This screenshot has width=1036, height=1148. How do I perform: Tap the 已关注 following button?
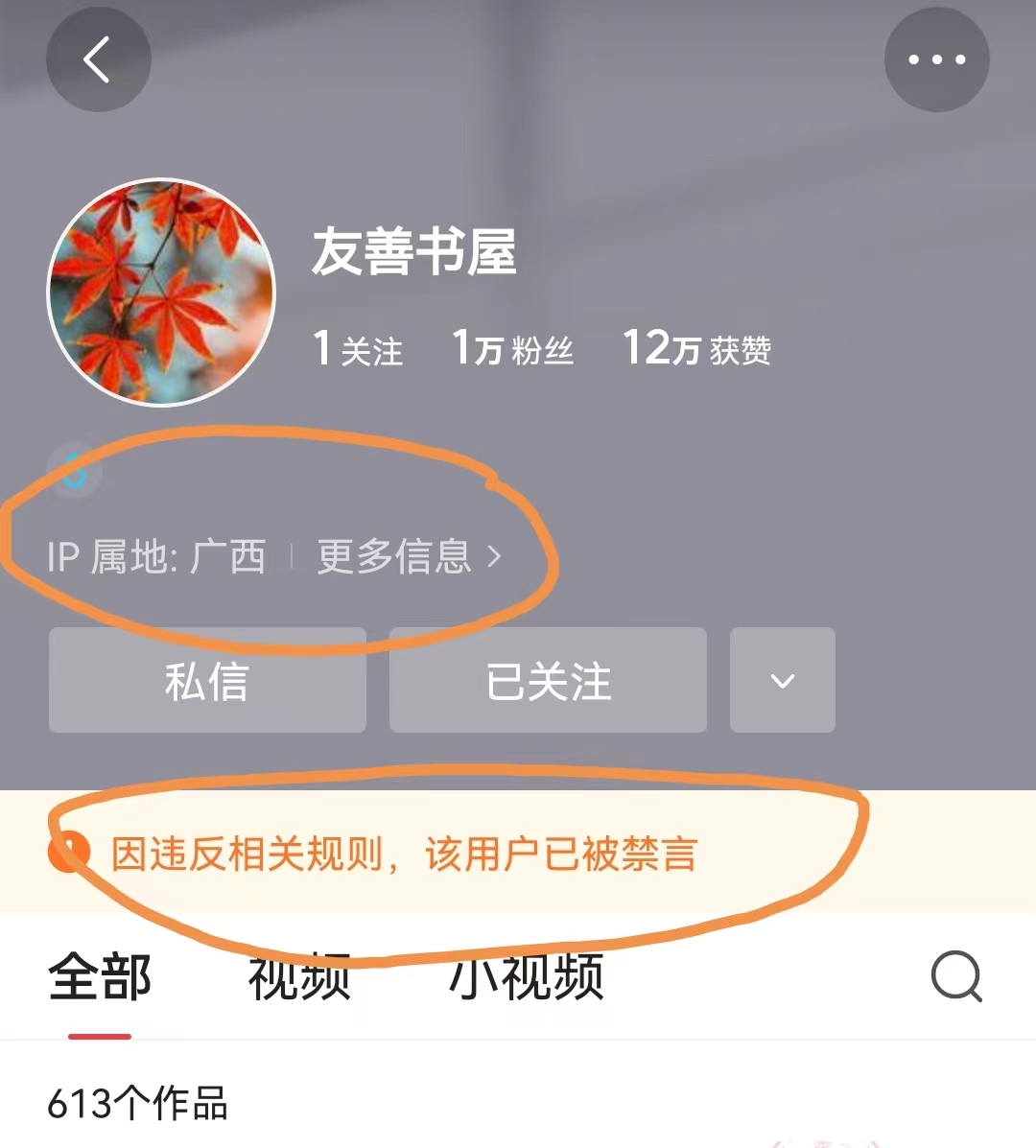coord(548,680)
